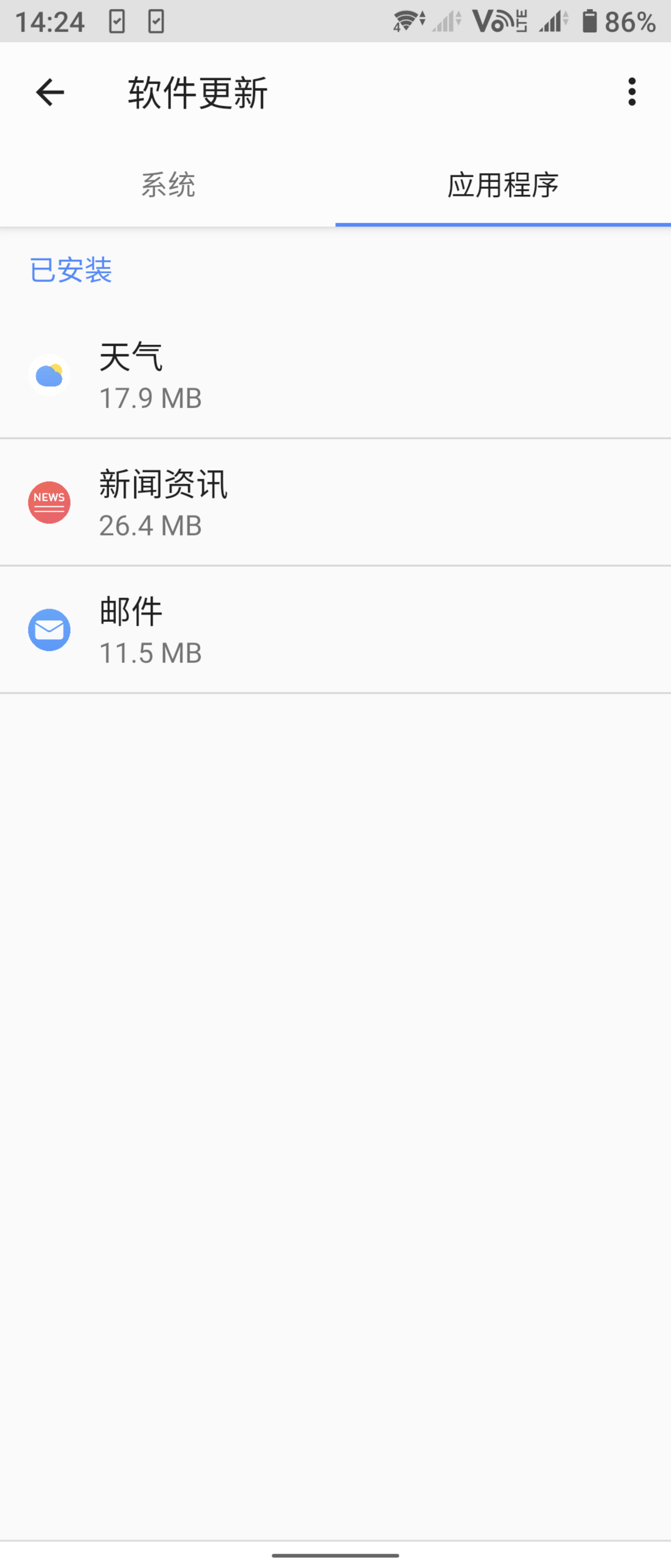Open the 新闻资讯 update entry
671x1568 pixels.
pyautogui.click(x=335, y=503)
